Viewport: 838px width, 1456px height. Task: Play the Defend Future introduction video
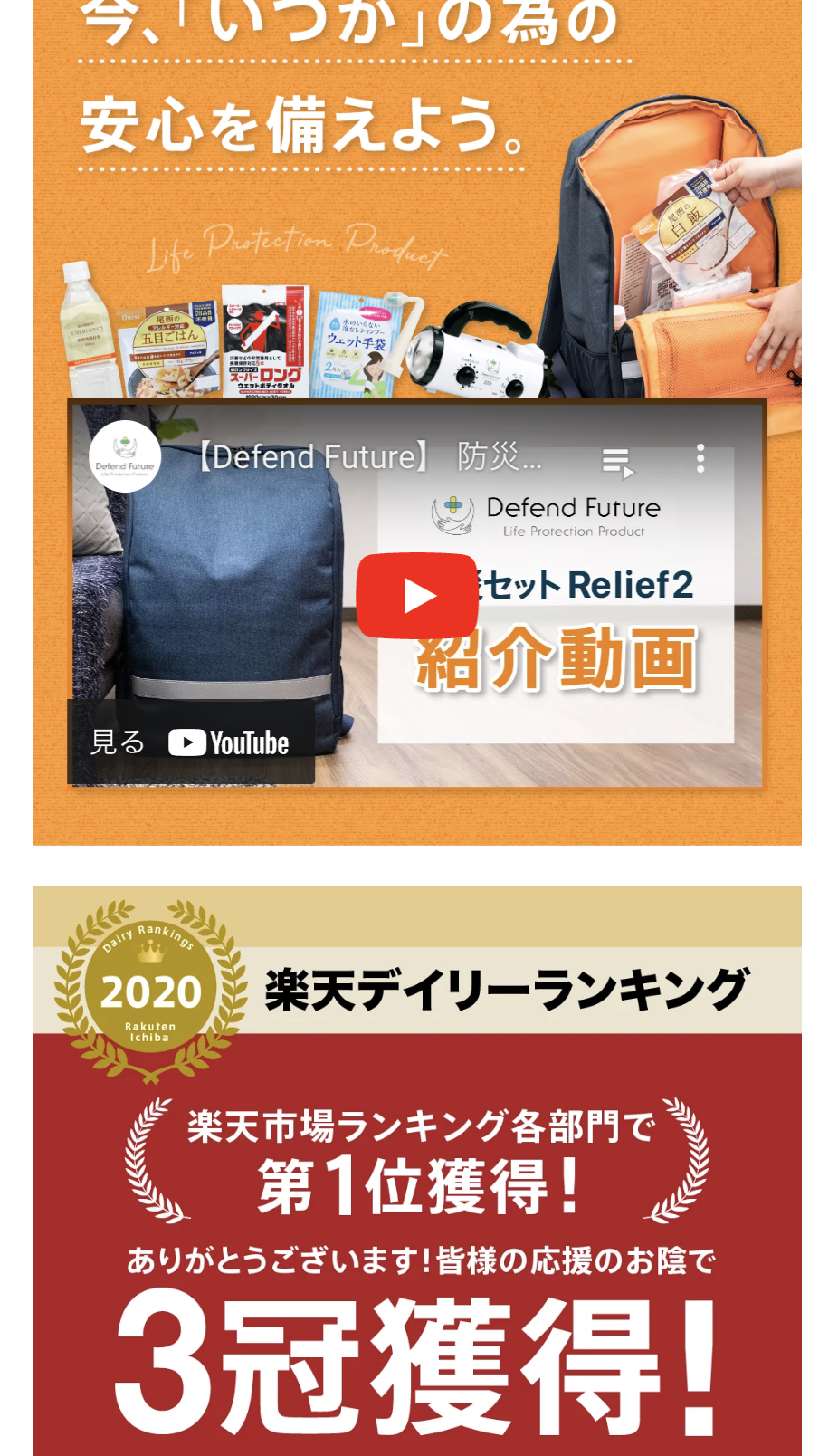417,596
